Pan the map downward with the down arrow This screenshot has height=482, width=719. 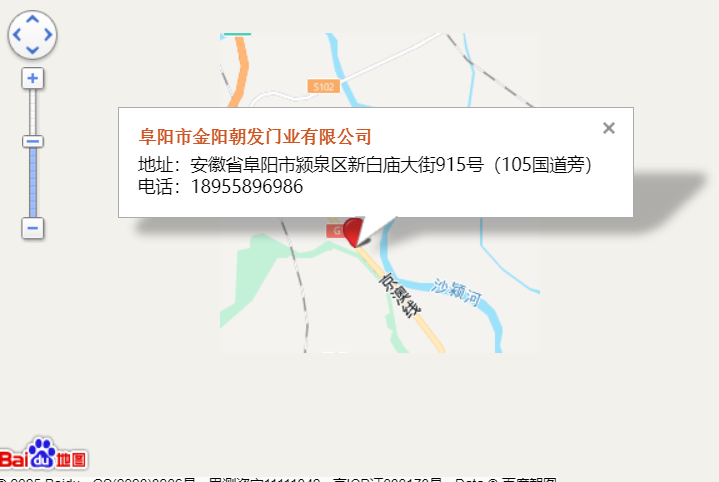coord(32,50)
